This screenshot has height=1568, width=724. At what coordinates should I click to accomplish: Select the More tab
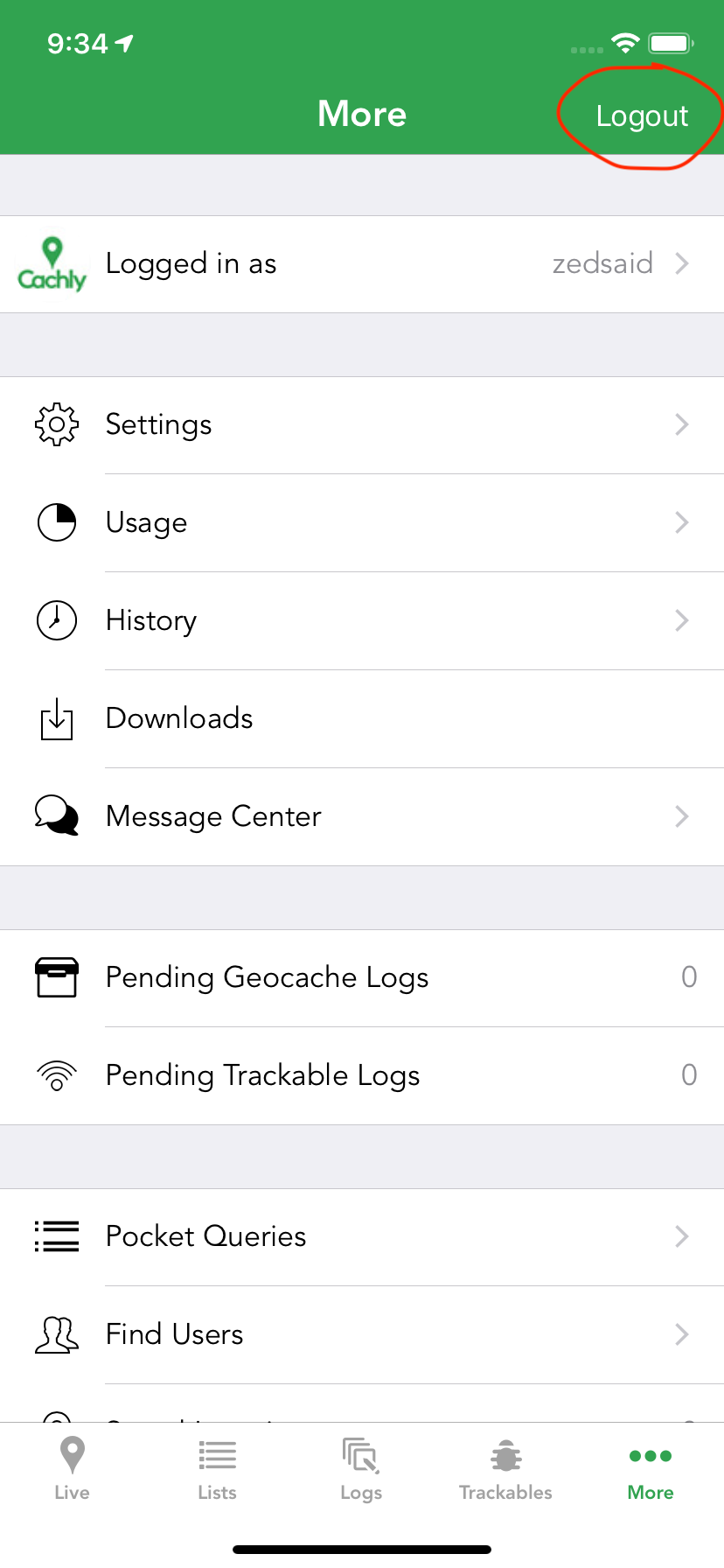coord(651,1470)
